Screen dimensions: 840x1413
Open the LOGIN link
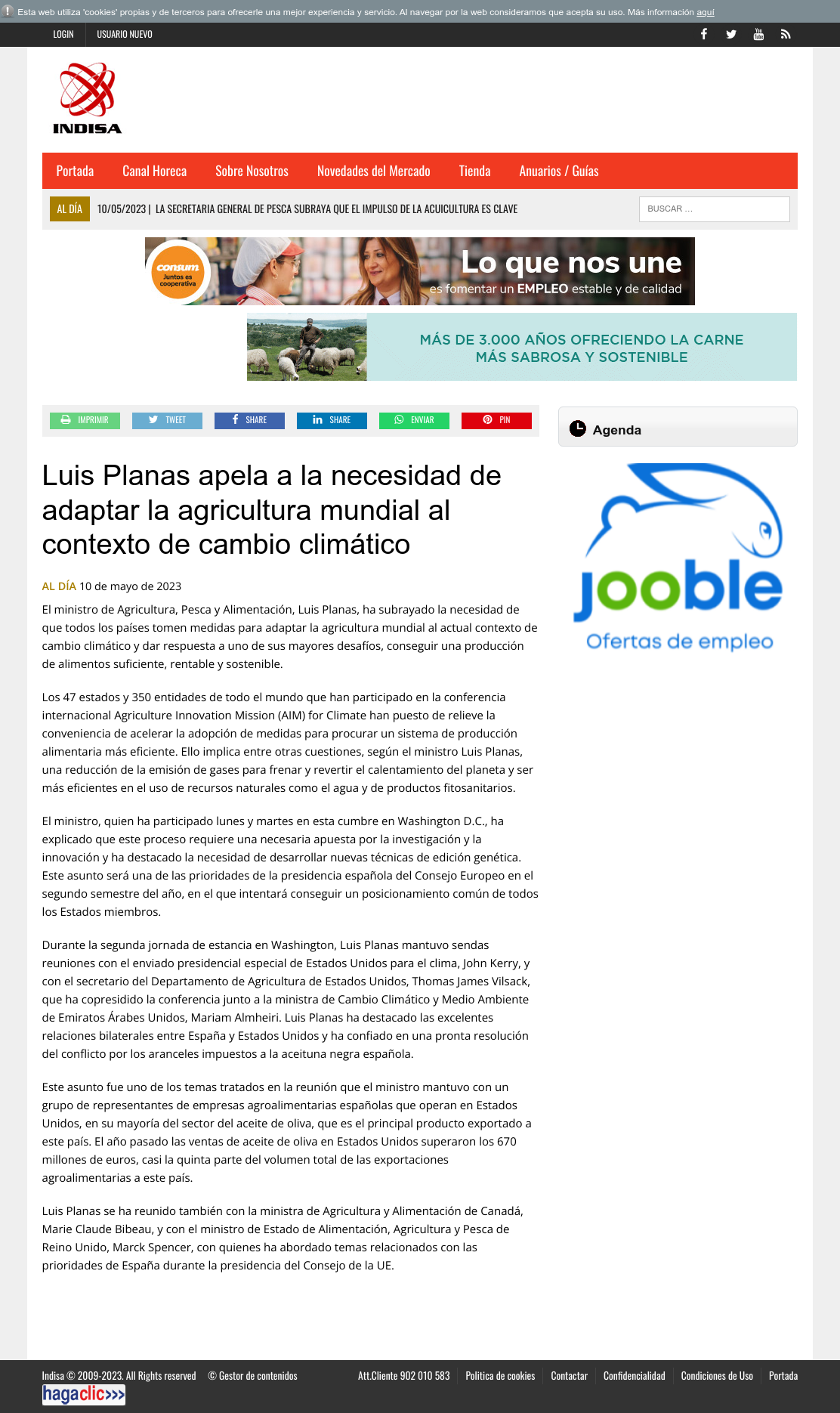point(63,35)
